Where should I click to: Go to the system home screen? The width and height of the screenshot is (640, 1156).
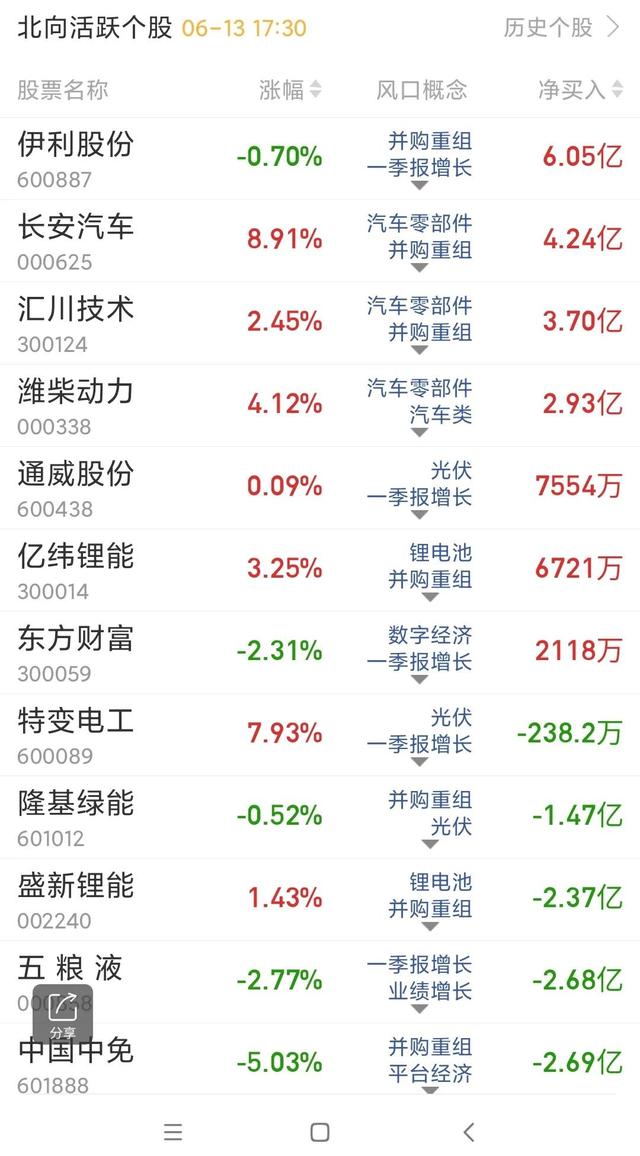coord(320,1132)
